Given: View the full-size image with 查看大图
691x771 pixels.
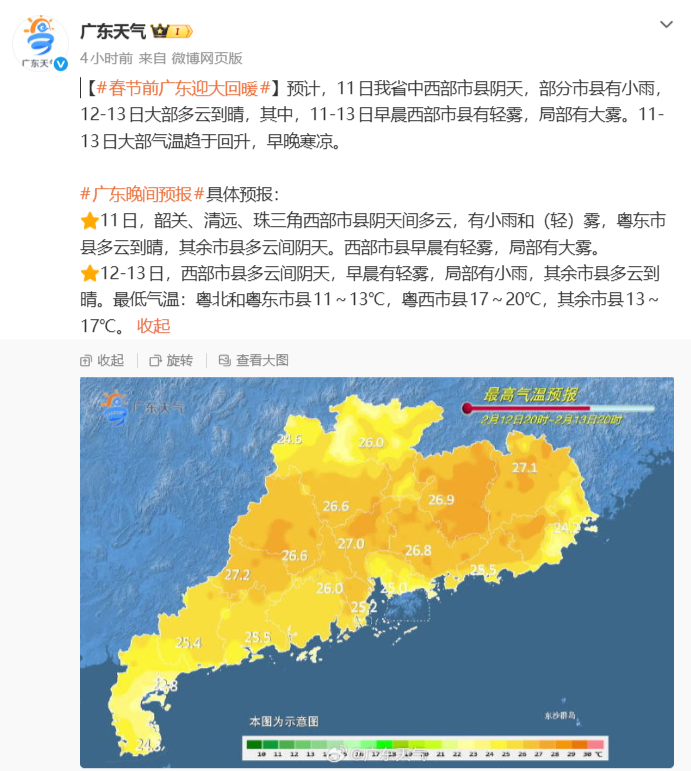Looking at the screenshot, I should [252, 360].
